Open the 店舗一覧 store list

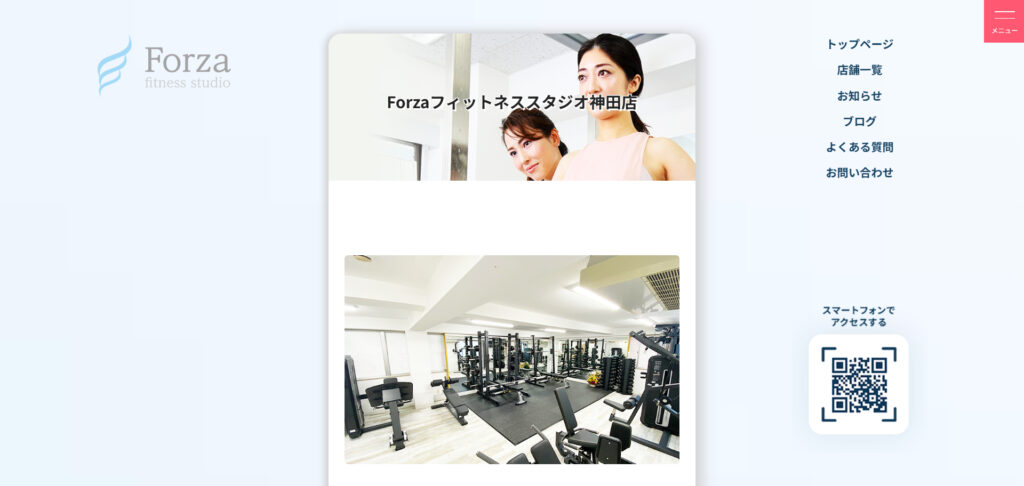859,70
